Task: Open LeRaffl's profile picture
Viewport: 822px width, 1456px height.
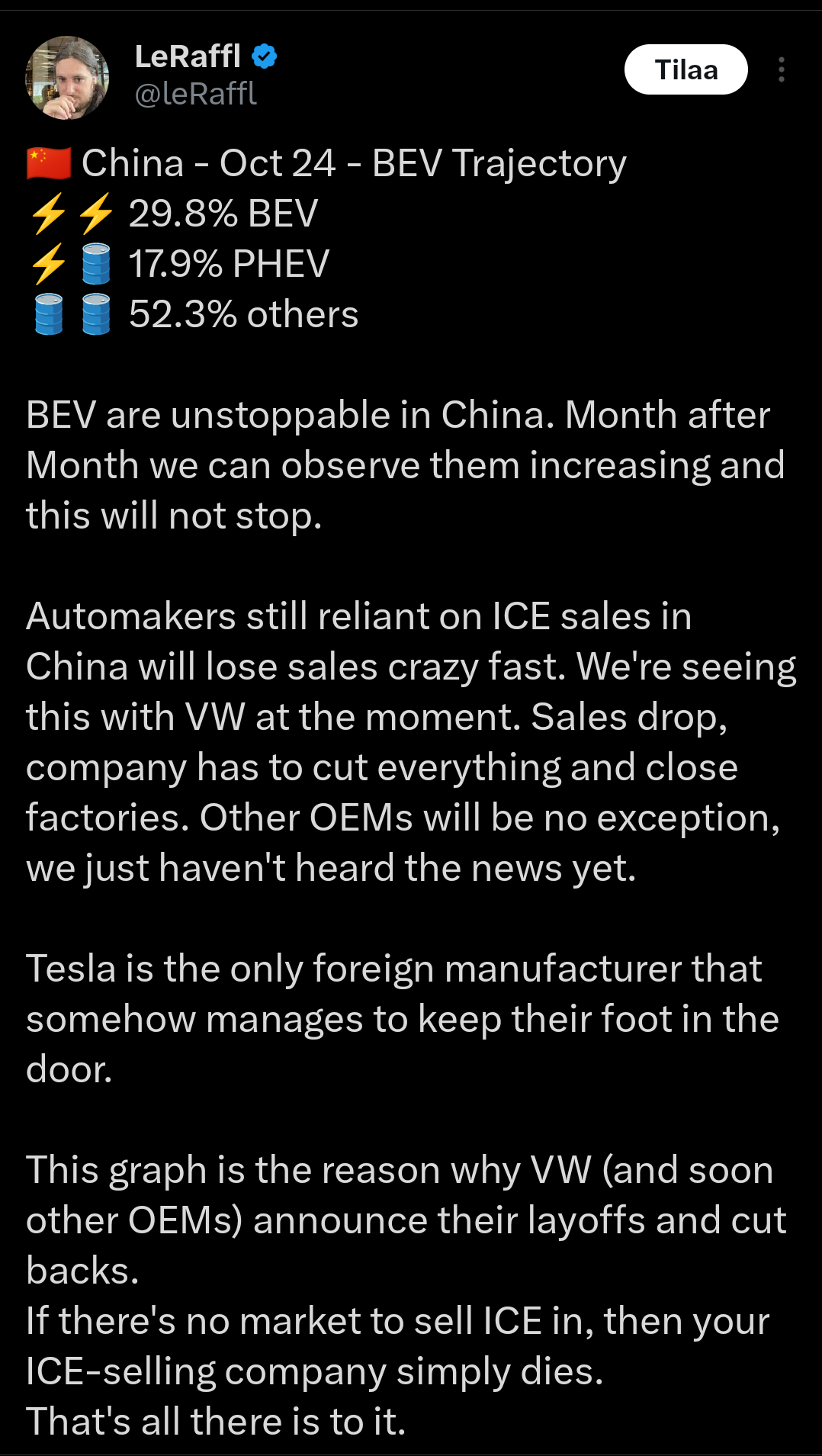Action: [67, 77]
